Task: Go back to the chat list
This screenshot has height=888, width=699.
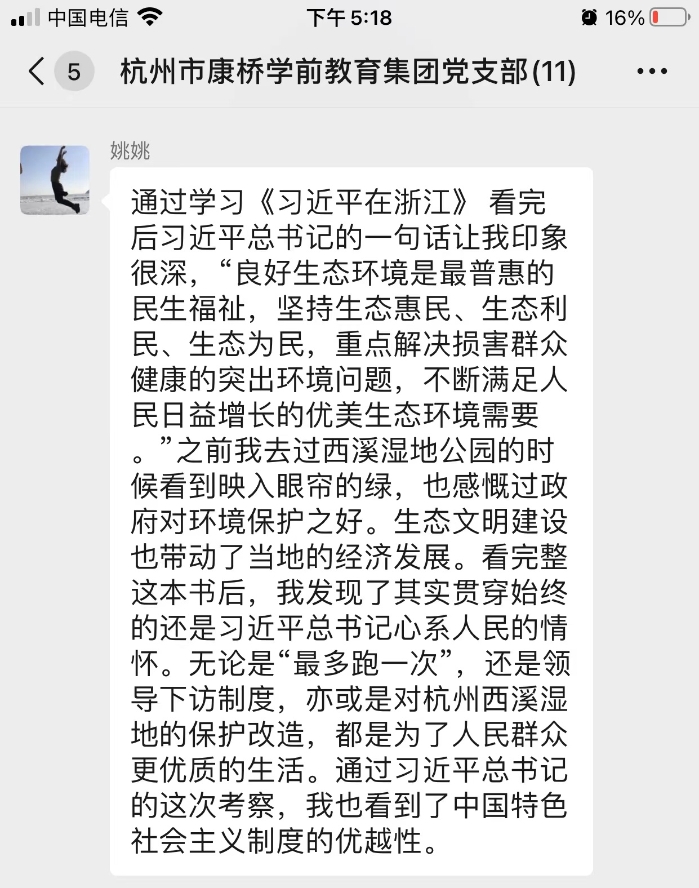Action: click(37, 72)
